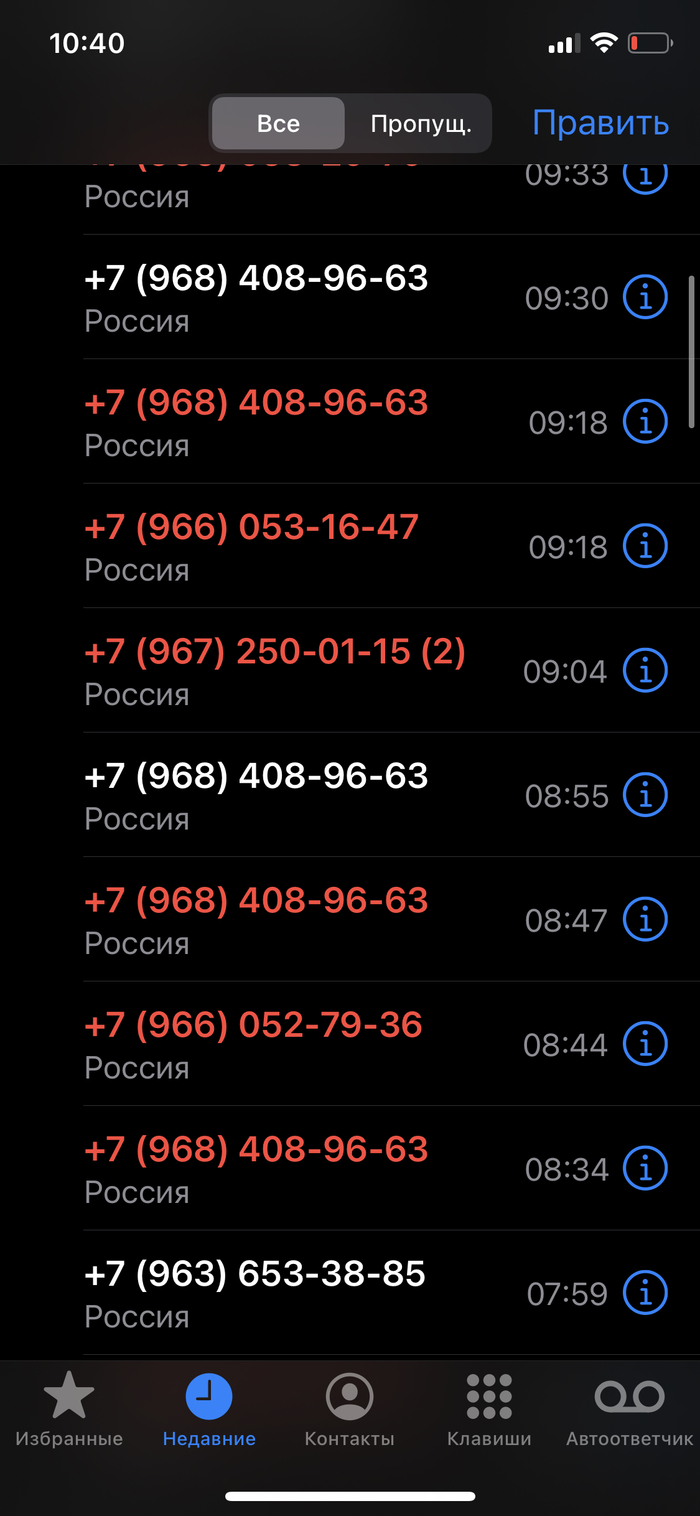This screenshot has height=1516, width=700.
Task: Open info for +7 (966) 053-16-47
Action: 645,546
